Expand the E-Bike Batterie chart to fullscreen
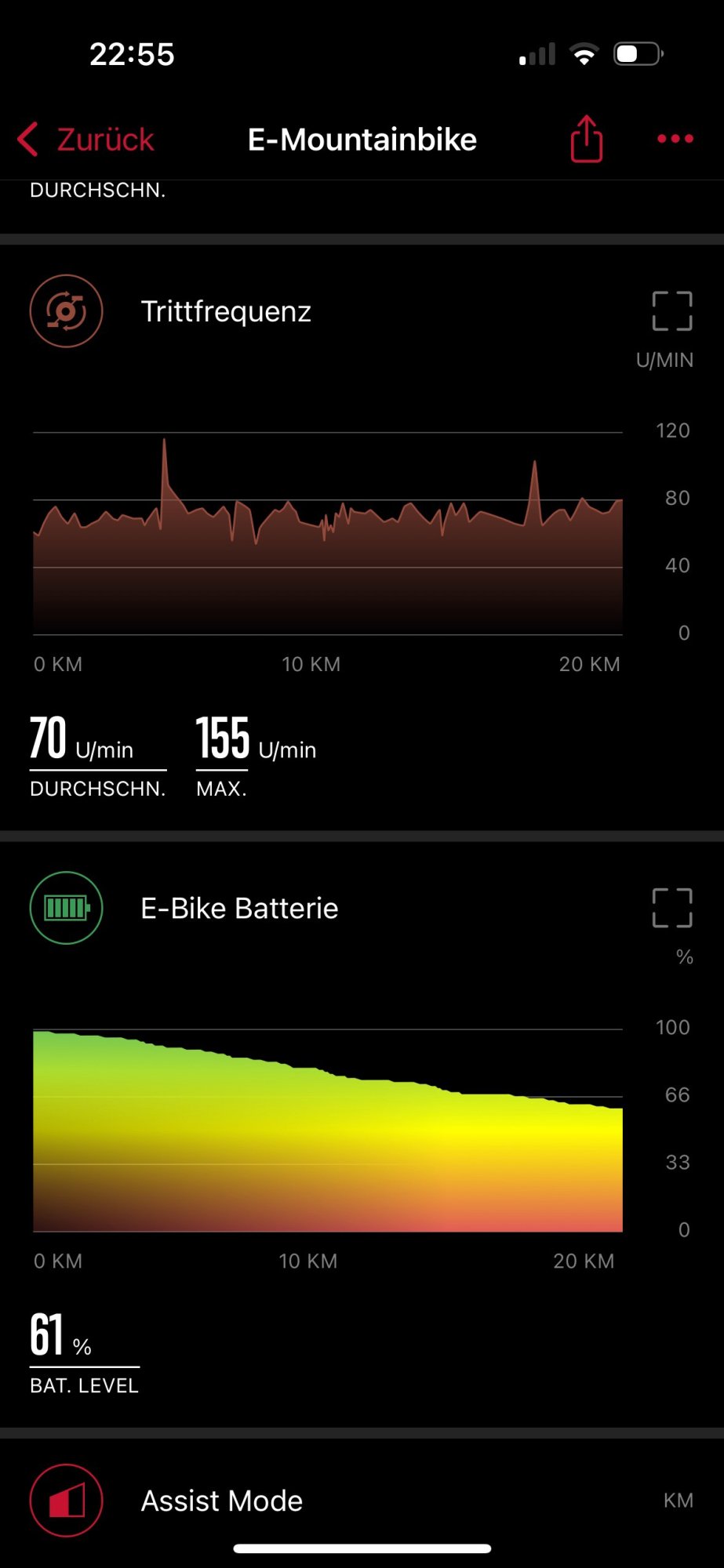724x1568 pixels. [672, 908]
